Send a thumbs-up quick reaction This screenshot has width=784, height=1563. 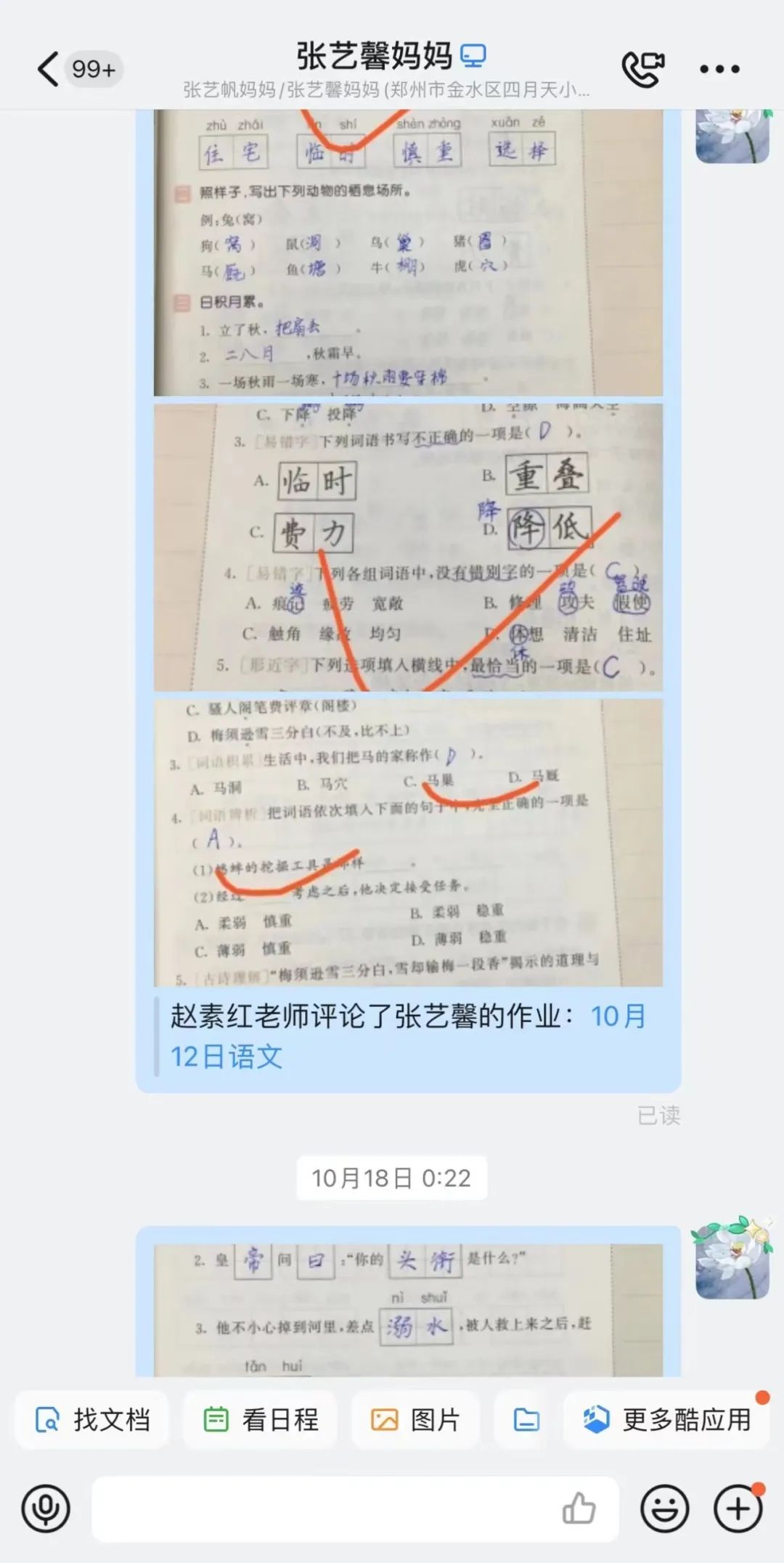(x=579, y=1509)
